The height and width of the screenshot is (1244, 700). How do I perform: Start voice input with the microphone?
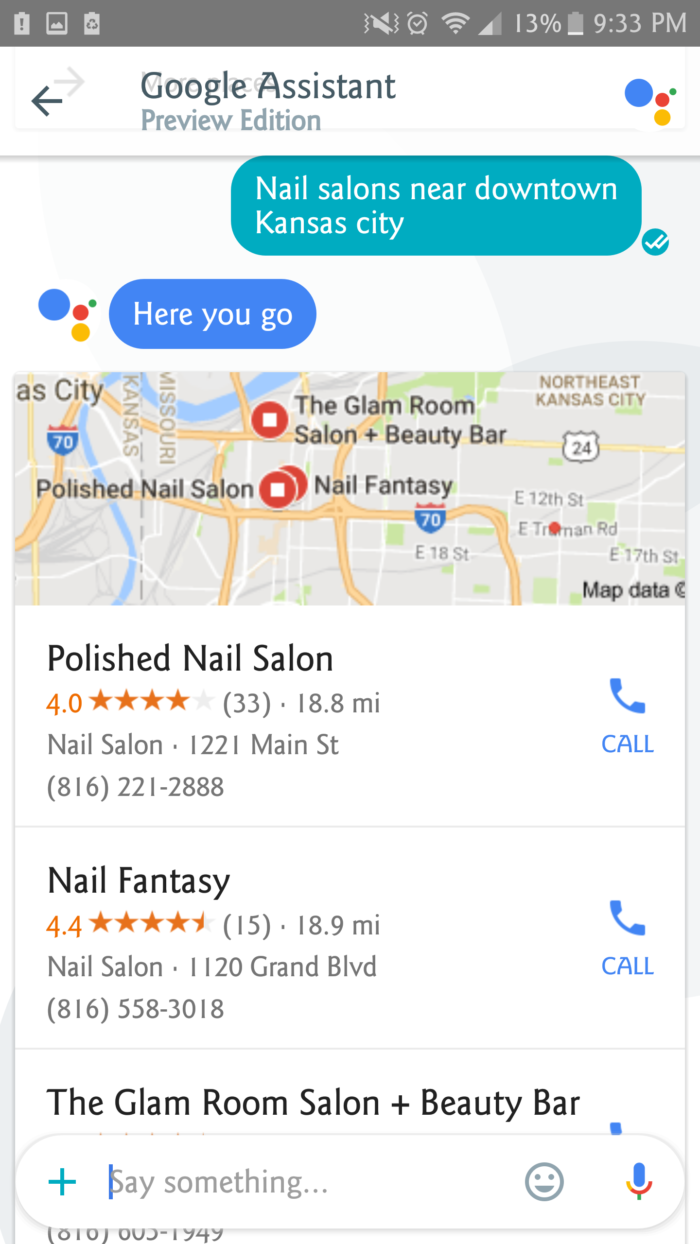(638, 1183)
